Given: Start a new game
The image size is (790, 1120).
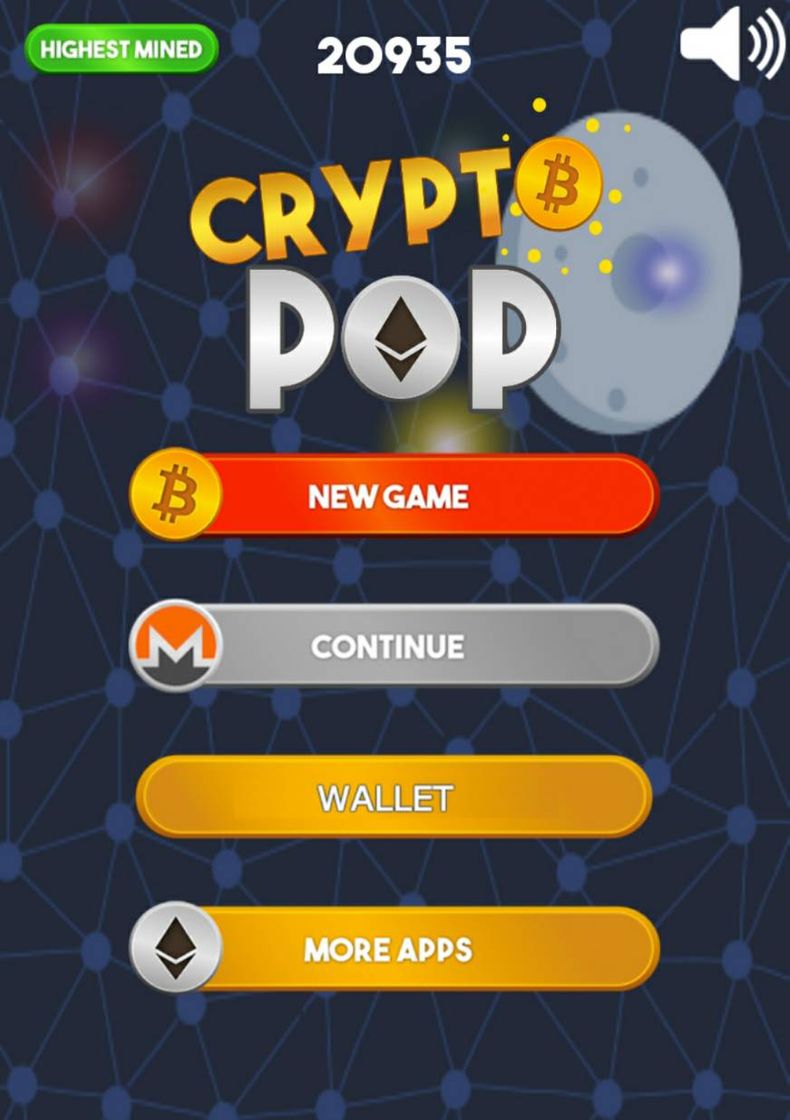Looking at the screenshot, I should (395, 496).
